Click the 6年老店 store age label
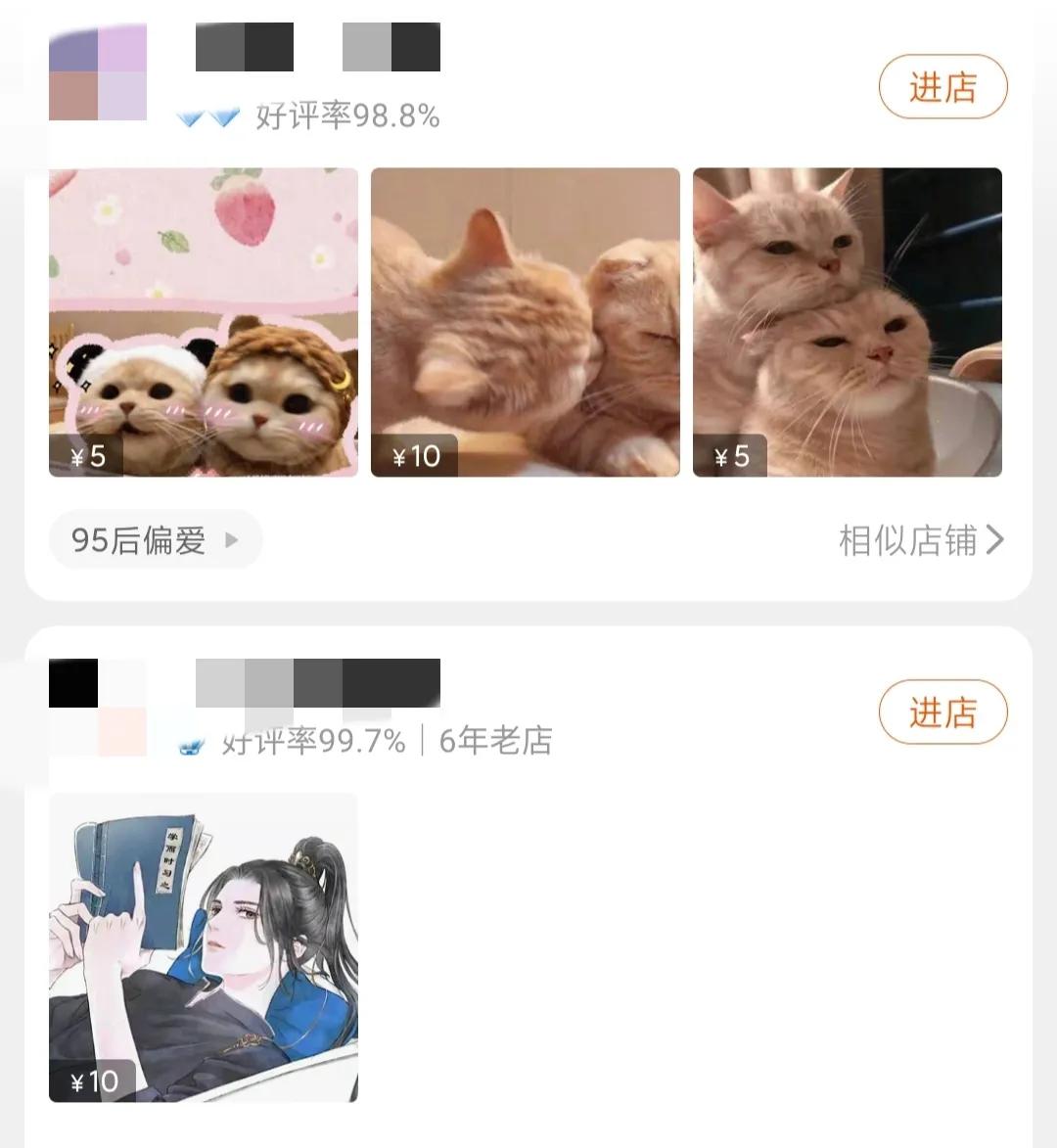1057x1148 pixels. 494,744
